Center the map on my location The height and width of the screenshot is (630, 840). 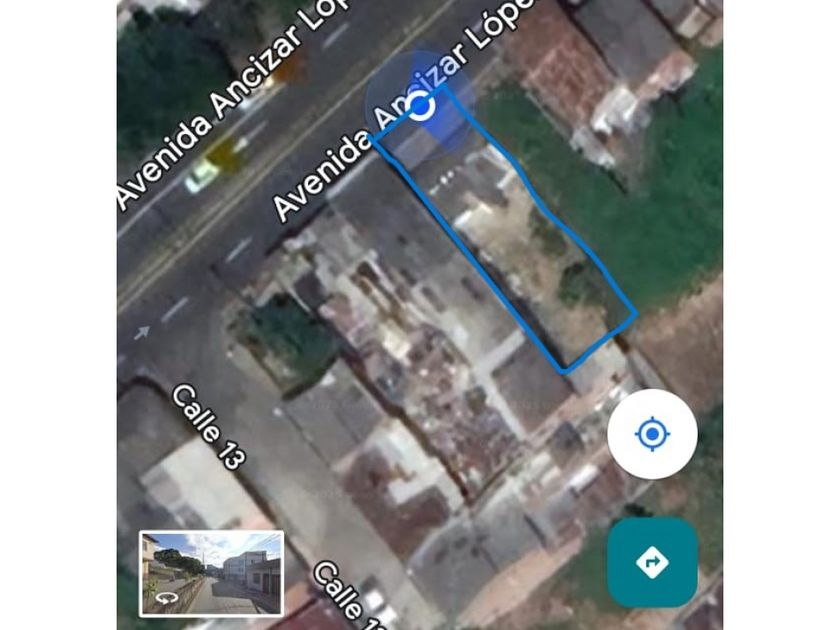(652, 434)
